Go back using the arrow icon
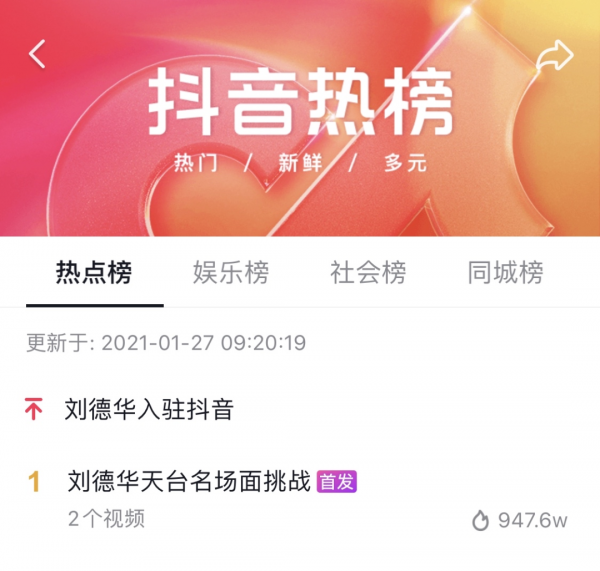 tap(38, 54)
